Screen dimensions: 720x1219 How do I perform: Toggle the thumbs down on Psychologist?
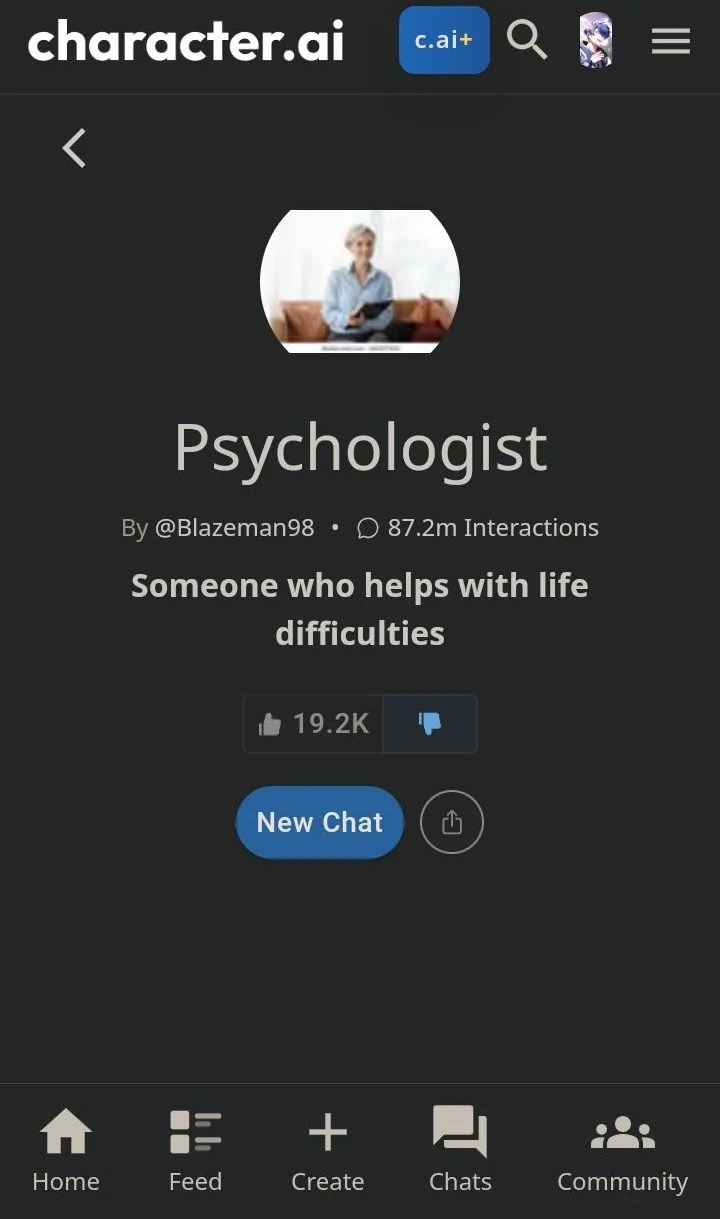click(430, 723)
